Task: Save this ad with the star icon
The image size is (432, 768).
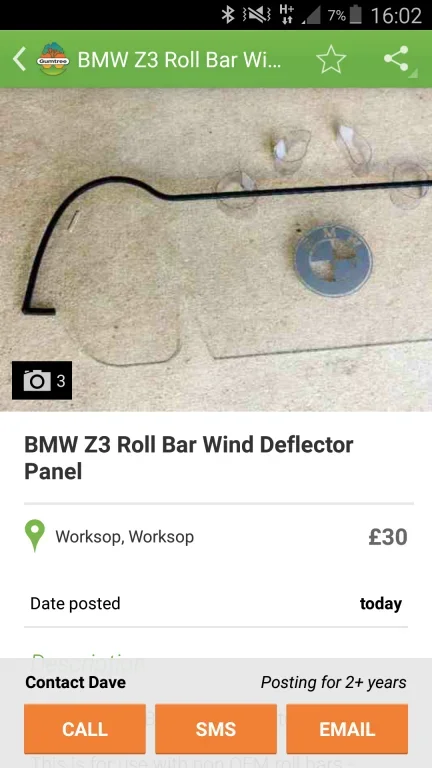Action: pos(331,59)
